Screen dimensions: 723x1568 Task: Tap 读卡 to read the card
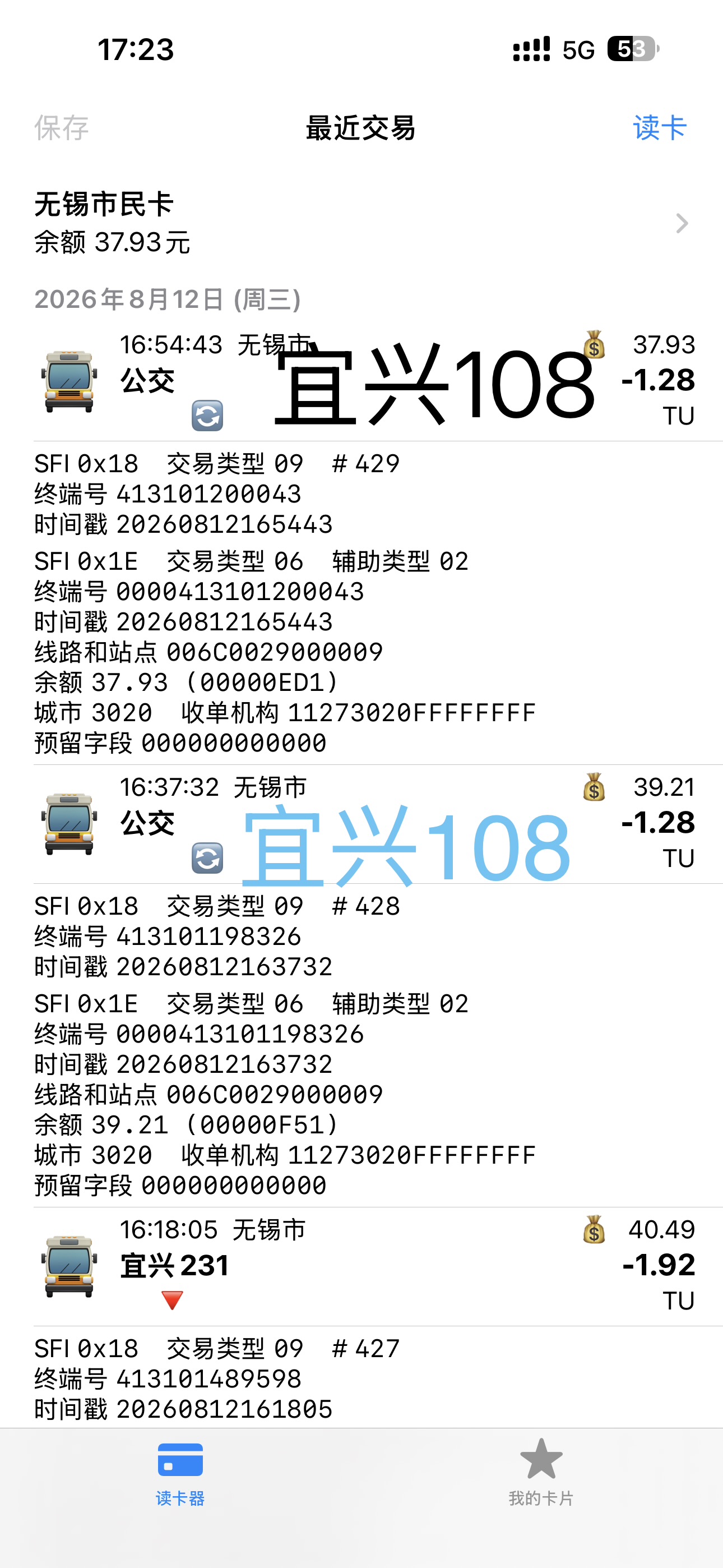pyautogui.click(x=660, y=128)
